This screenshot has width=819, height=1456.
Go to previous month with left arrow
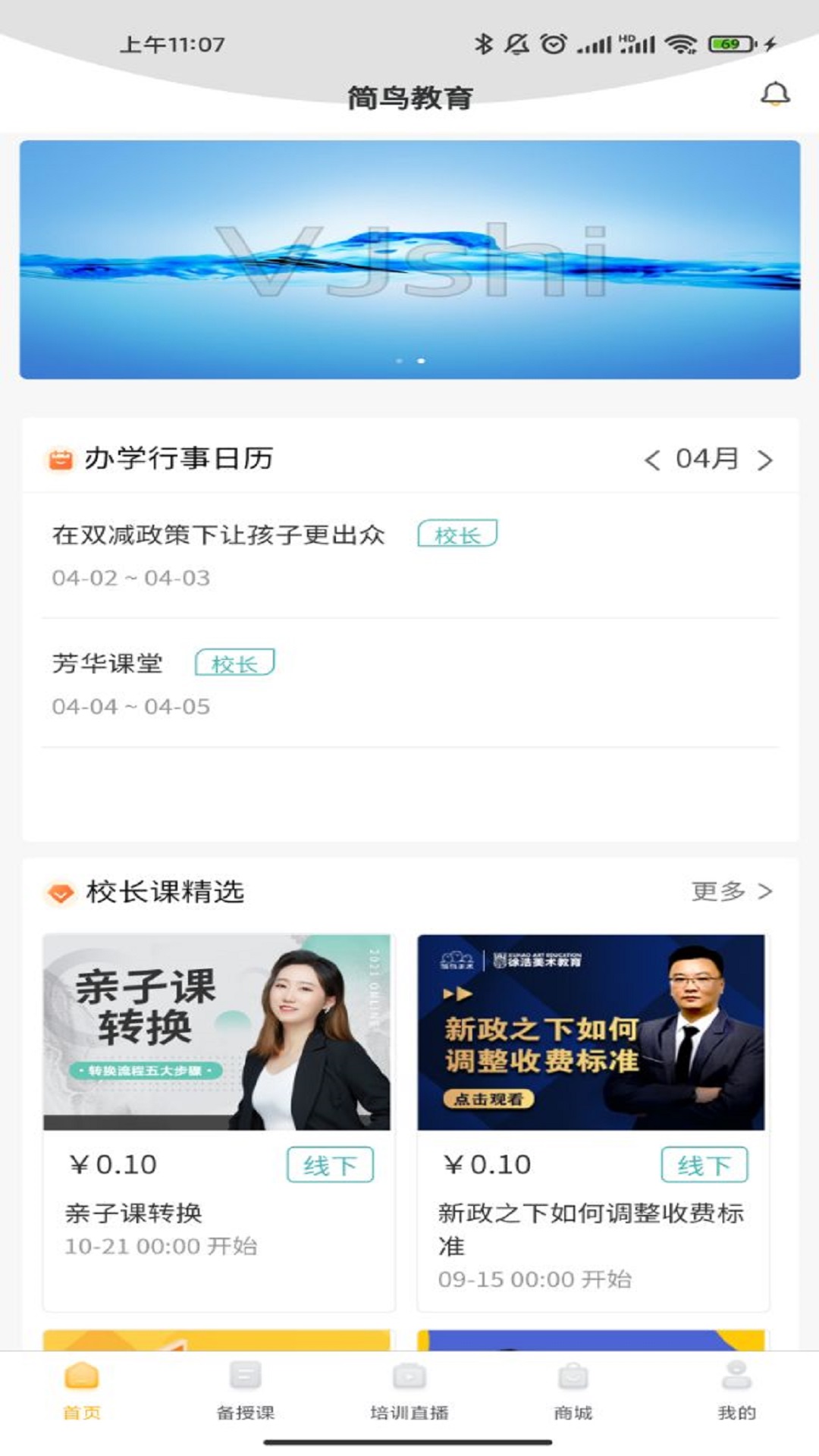point(654,458)
